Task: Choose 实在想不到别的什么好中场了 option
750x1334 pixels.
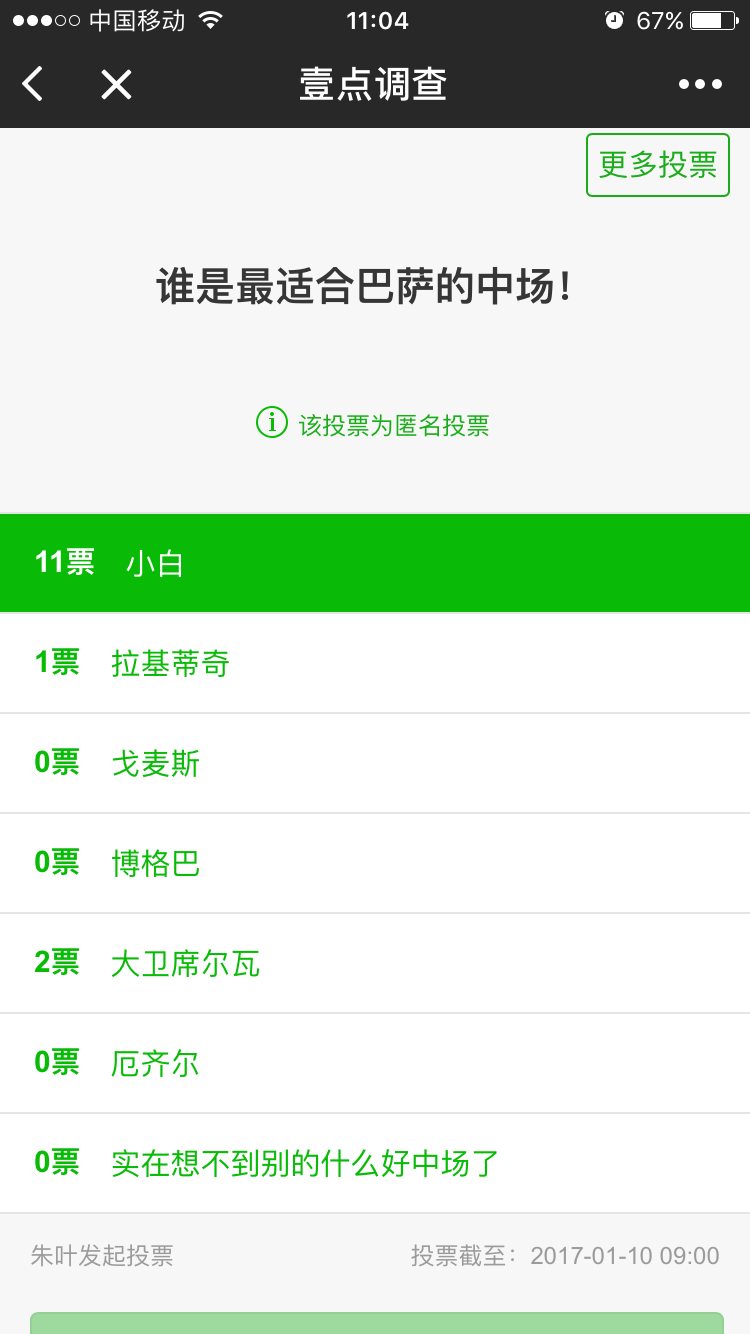Action: point(375,1163)
